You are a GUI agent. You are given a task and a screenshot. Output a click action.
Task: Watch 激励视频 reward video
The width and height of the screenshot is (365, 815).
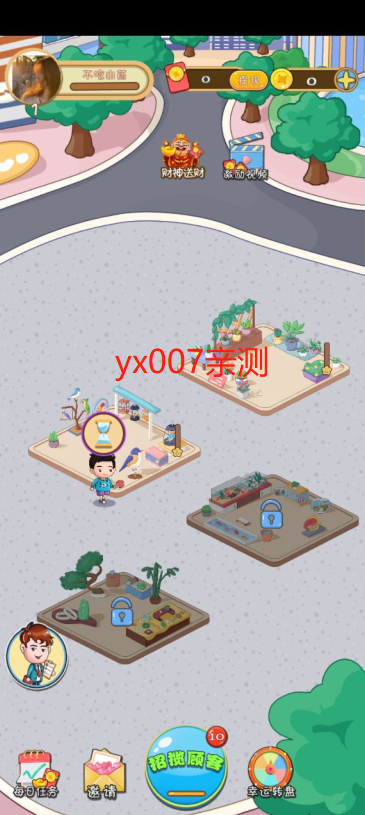[245, 156]
